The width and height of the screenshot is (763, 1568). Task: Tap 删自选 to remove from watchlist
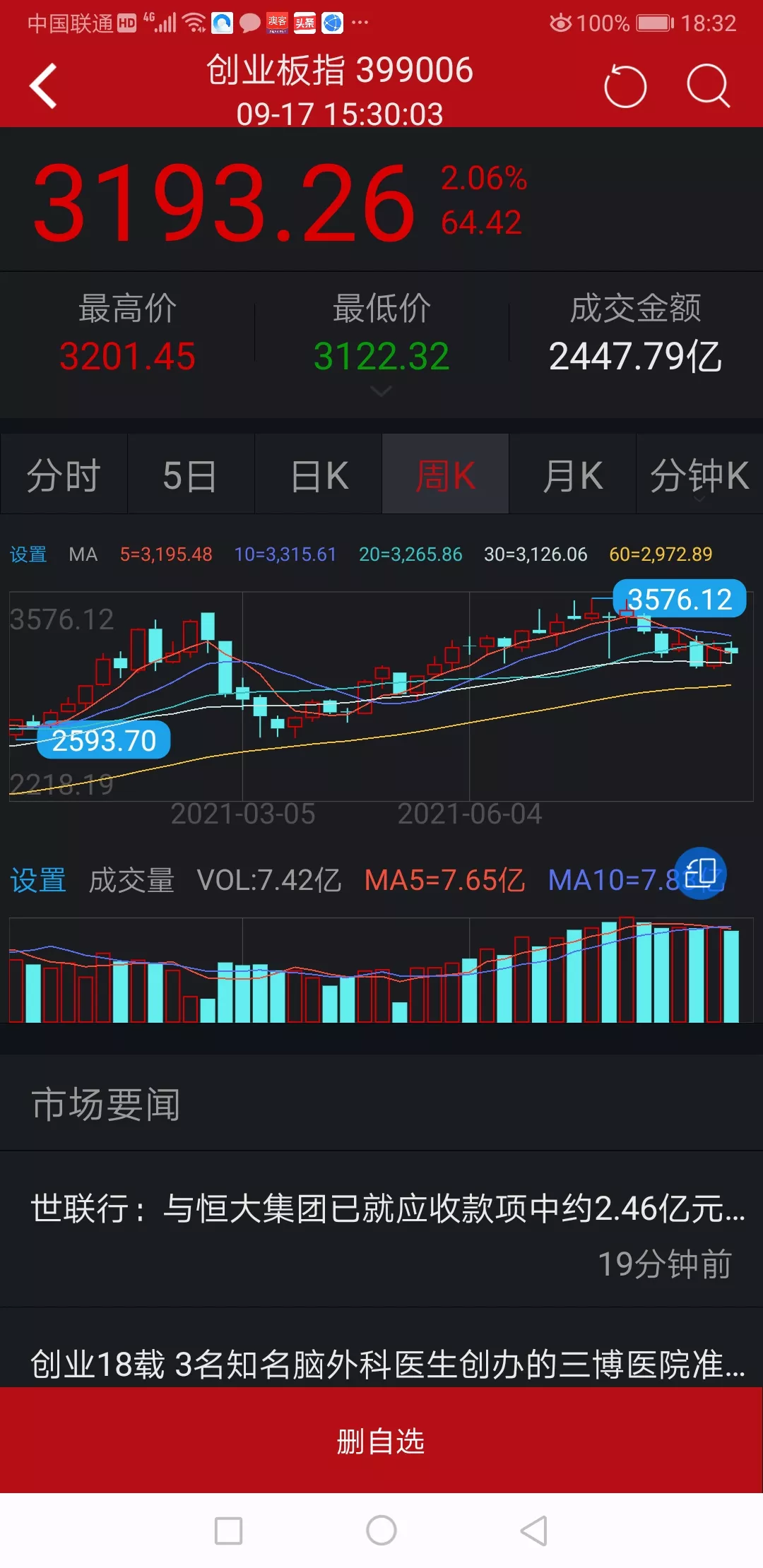[x=381, y=1441]
